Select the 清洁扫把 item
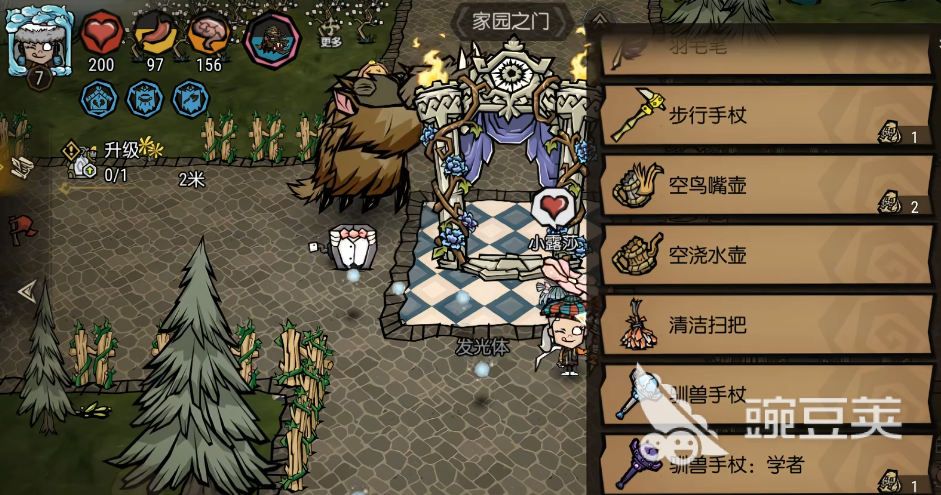Screen dimensions: 941x495 coord(766,325)
